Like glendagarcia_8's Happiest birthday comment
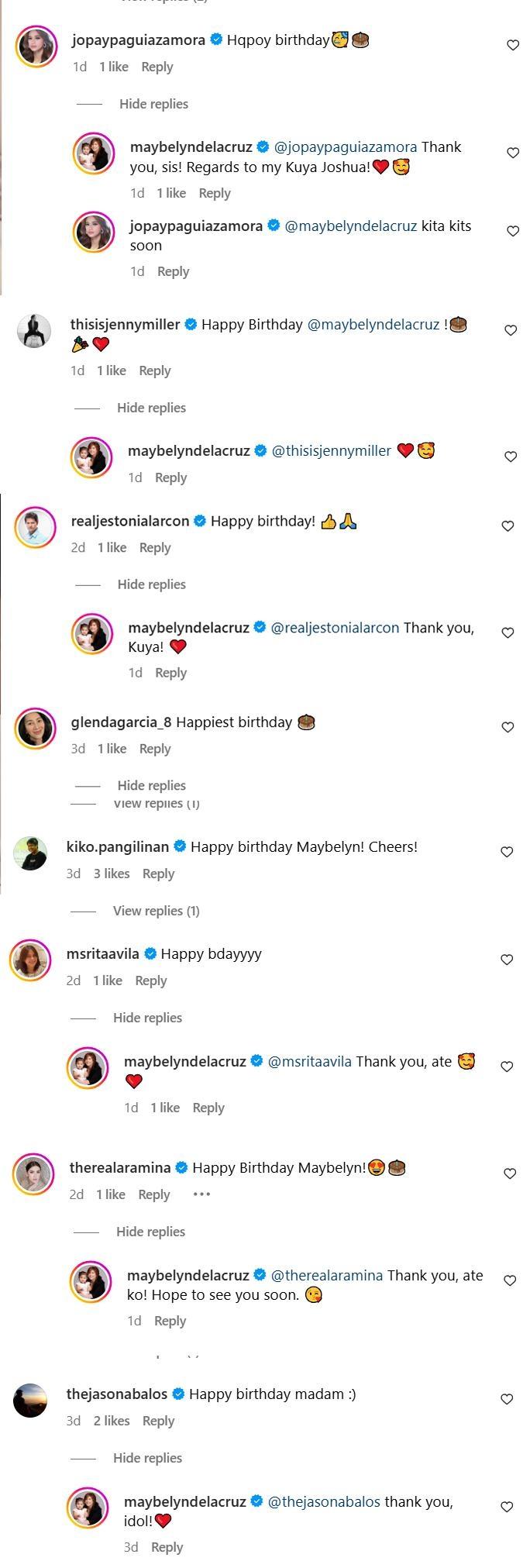530x1568 pixels. click(508, 727)
